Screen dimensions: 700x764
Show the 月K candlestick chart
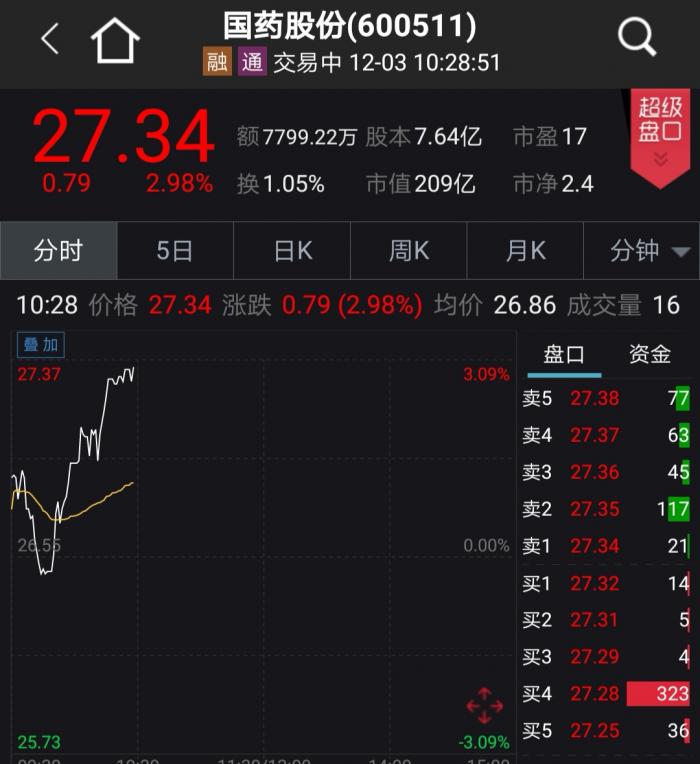tap(525, 250)
